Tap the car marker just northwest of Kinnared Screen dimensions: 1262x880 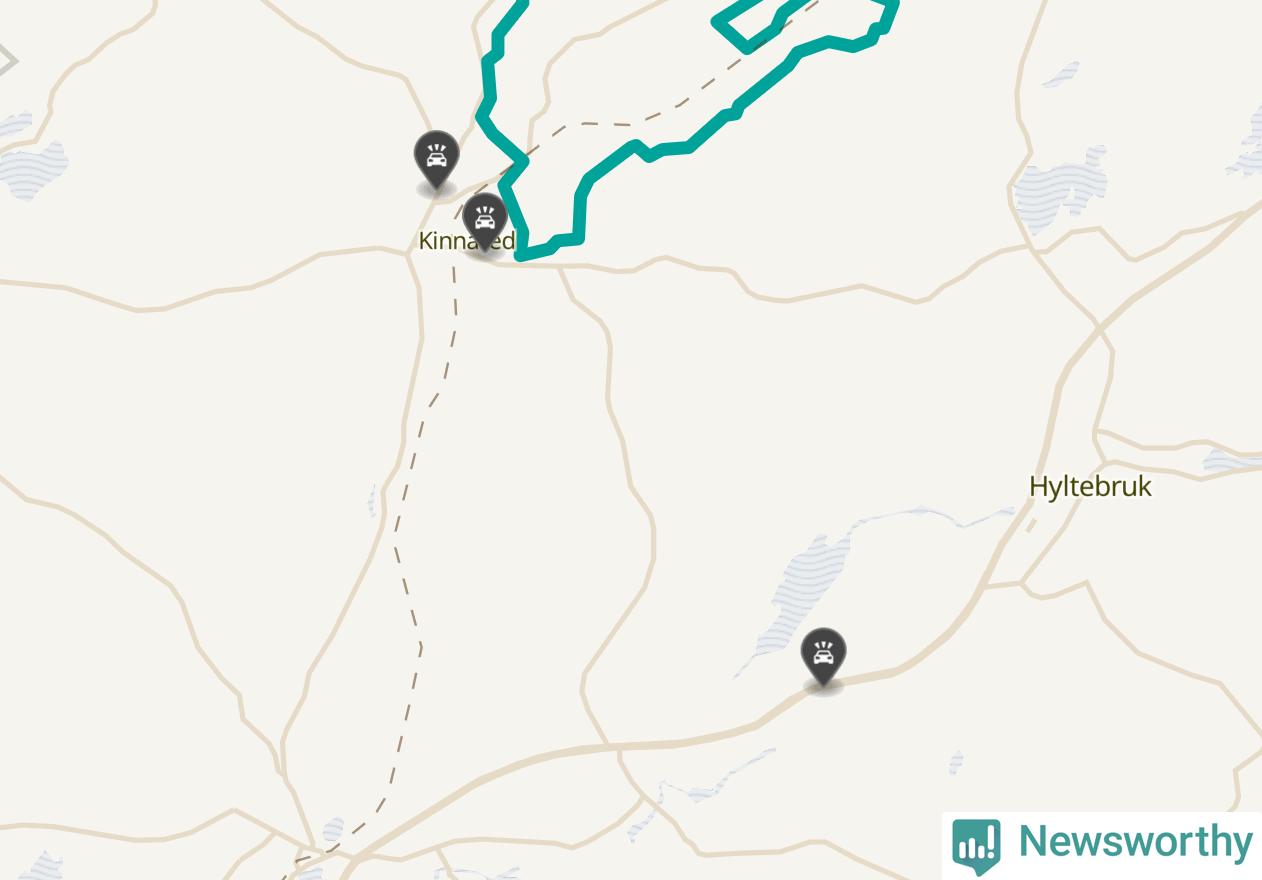[436, 157]
